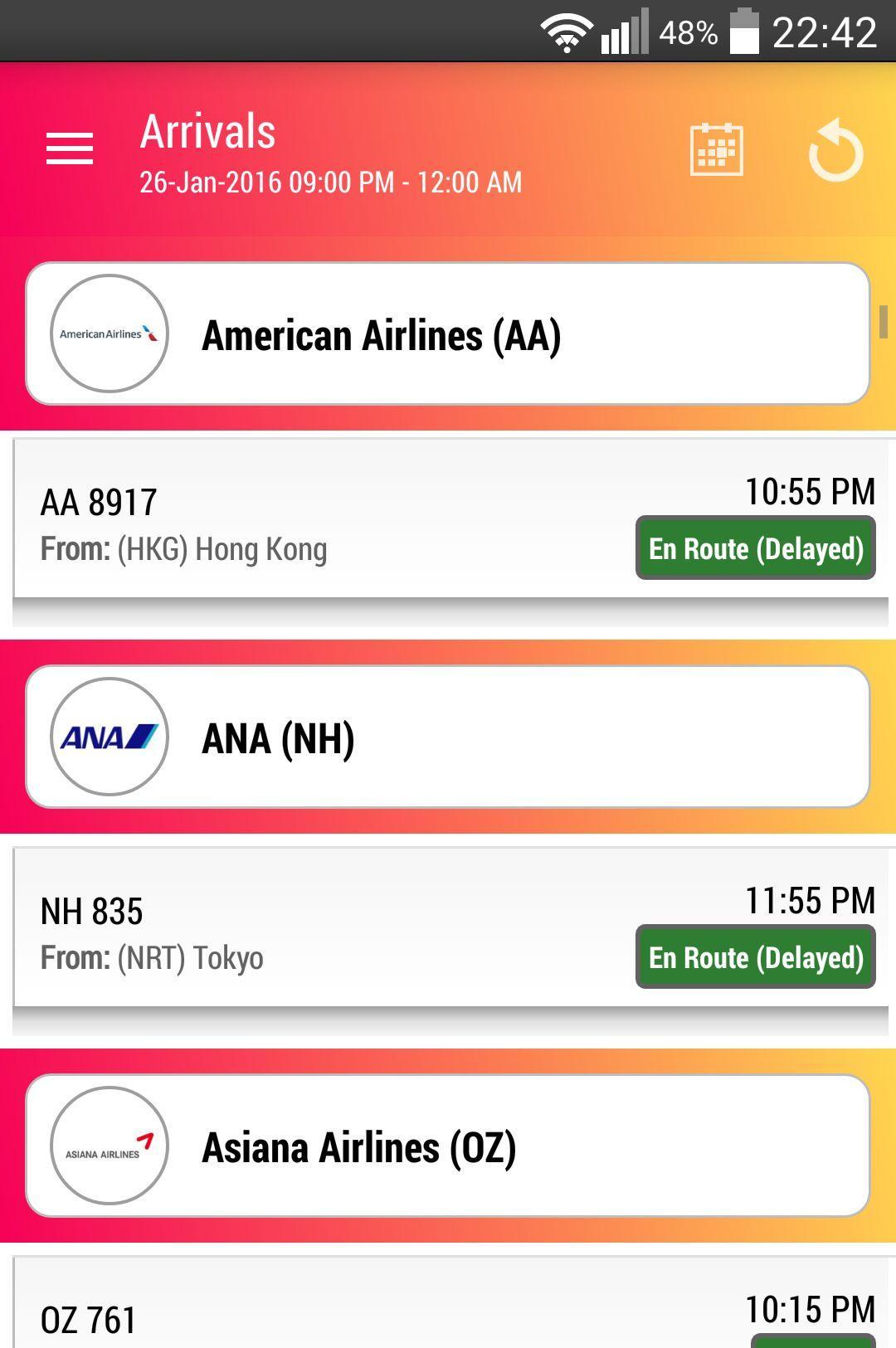This screenshot has width=896, height=1348.
Task: Click the 10:55 PM arrival time
Action: coord(810,491)
